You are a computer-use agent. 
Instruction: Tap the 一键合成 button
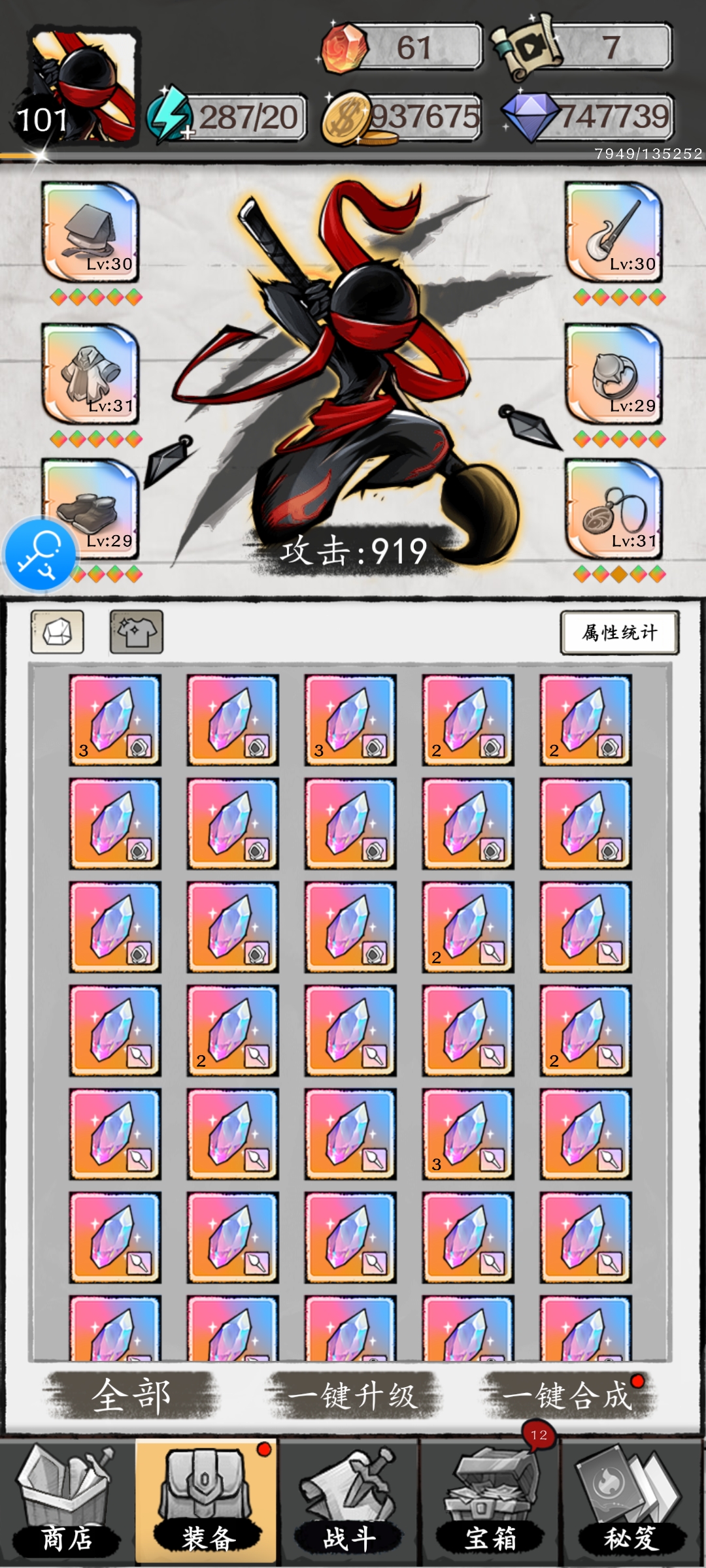click(567, 1396)
